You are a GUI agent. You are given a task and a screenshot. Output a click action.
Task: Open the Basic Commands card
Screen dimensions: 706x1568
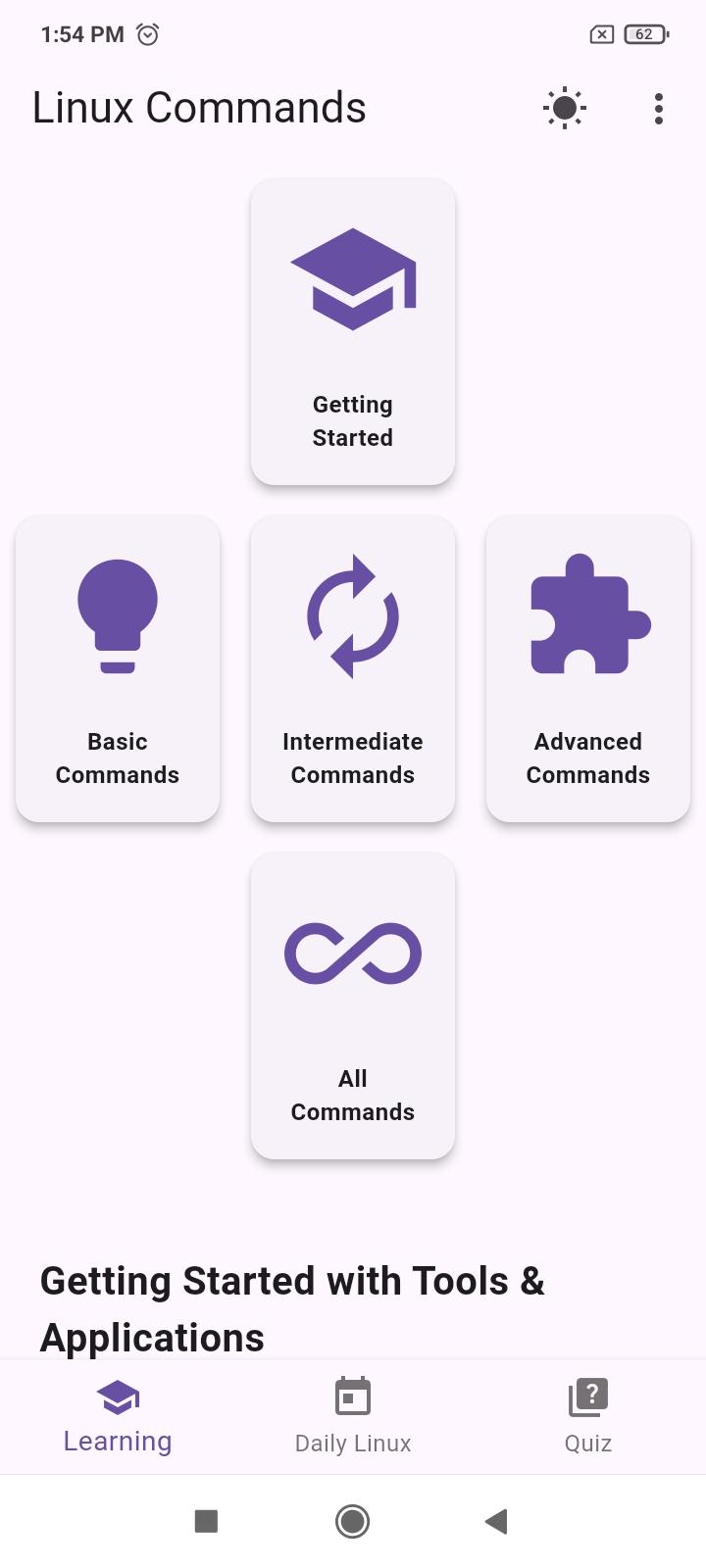point(118,668)
